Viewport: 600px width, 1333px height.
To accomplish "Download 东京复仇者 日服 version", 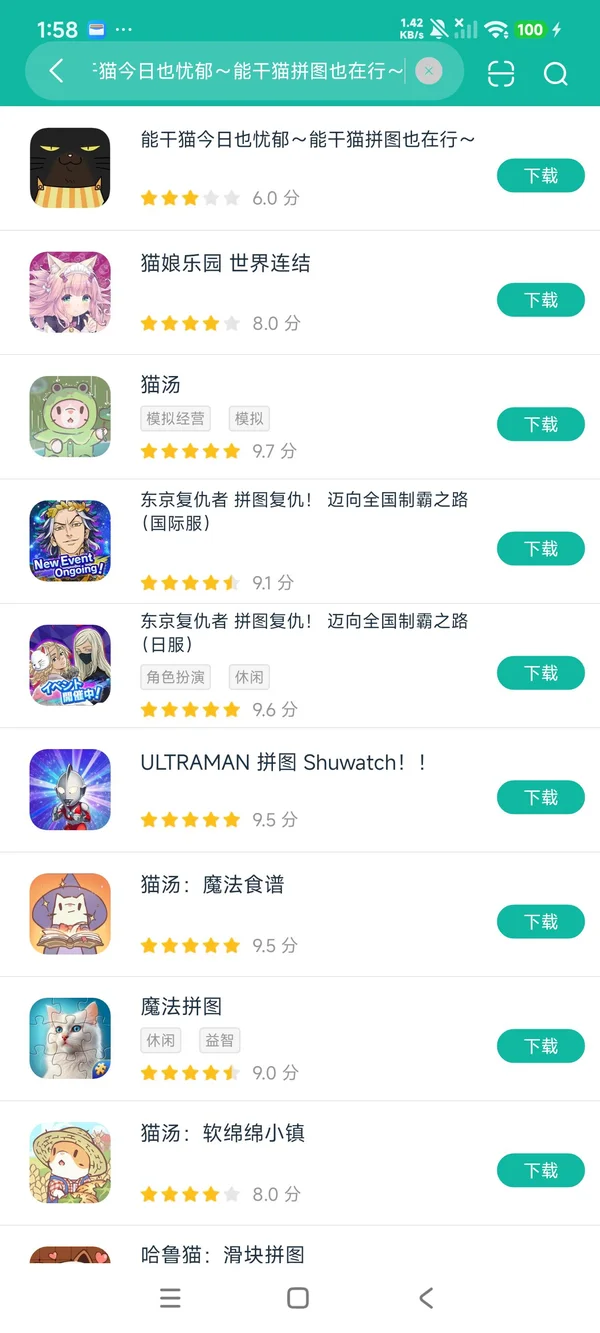I will point(540,673).
